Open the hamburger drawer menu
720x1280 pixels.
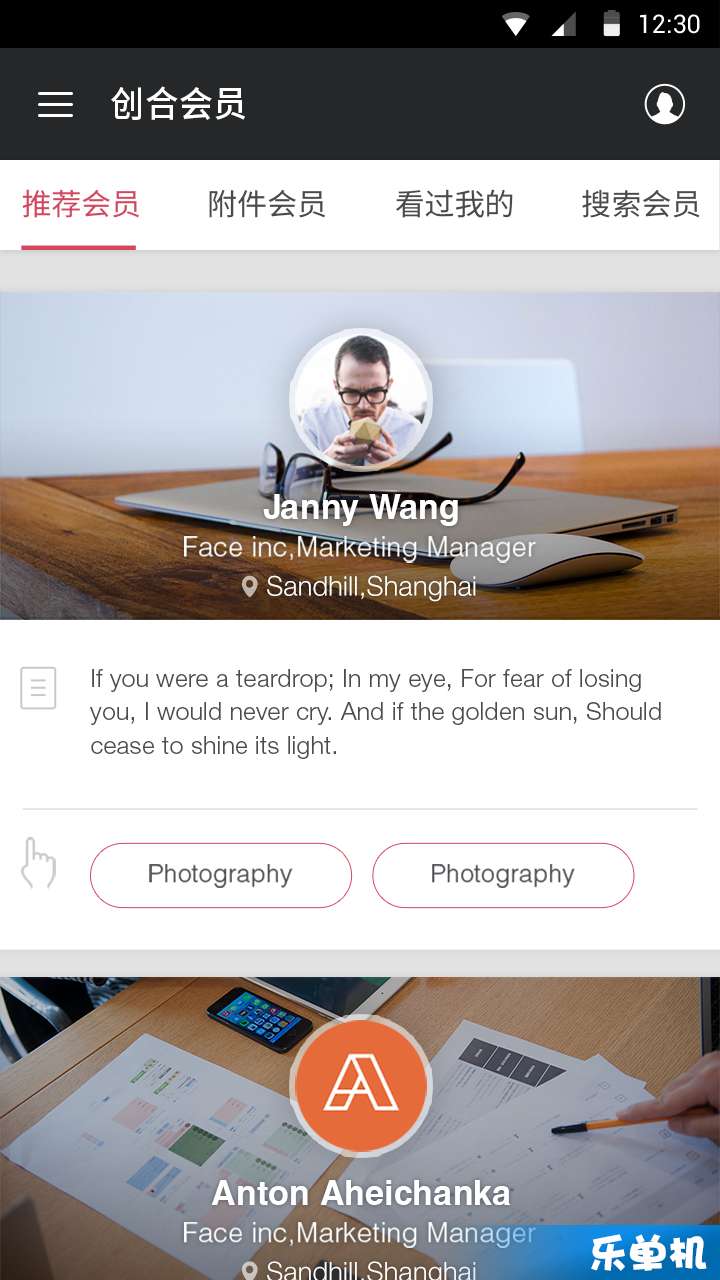(56, 104)
